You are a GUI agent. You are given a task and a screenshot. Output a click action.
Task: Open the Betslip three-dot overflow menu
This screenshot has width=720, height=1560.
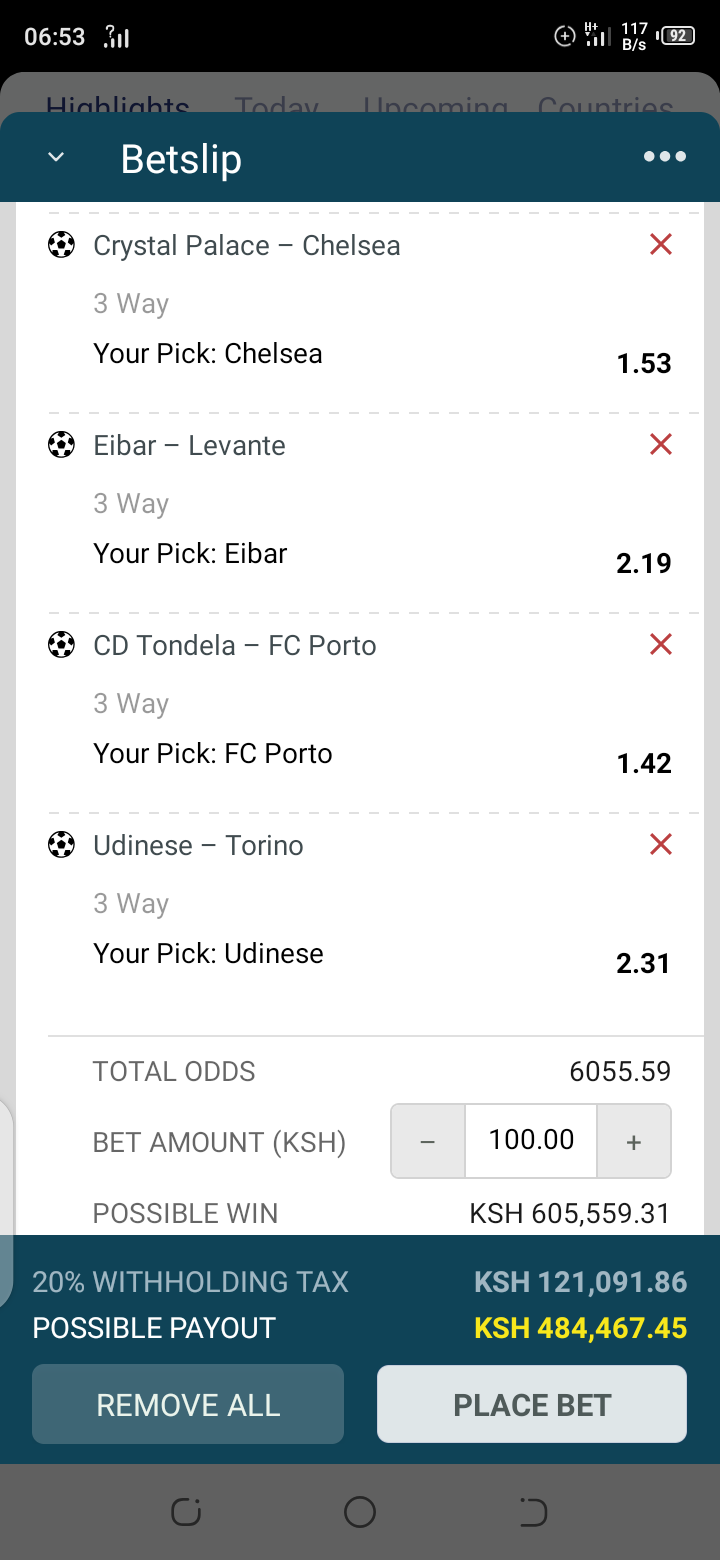coord(665,157)
